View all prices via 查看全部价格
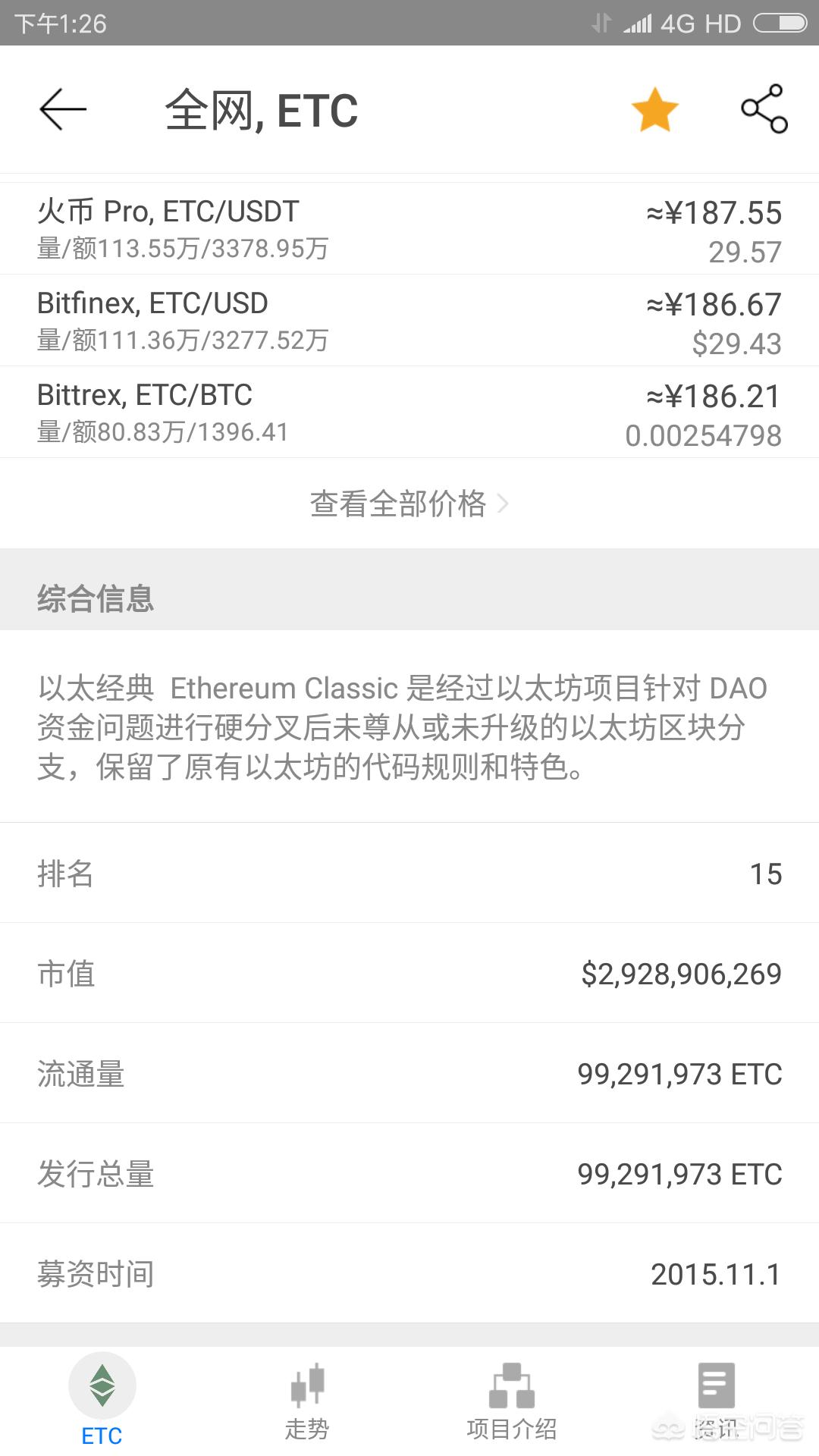This screenshot has width=819, height=1456. pos(409,504)
